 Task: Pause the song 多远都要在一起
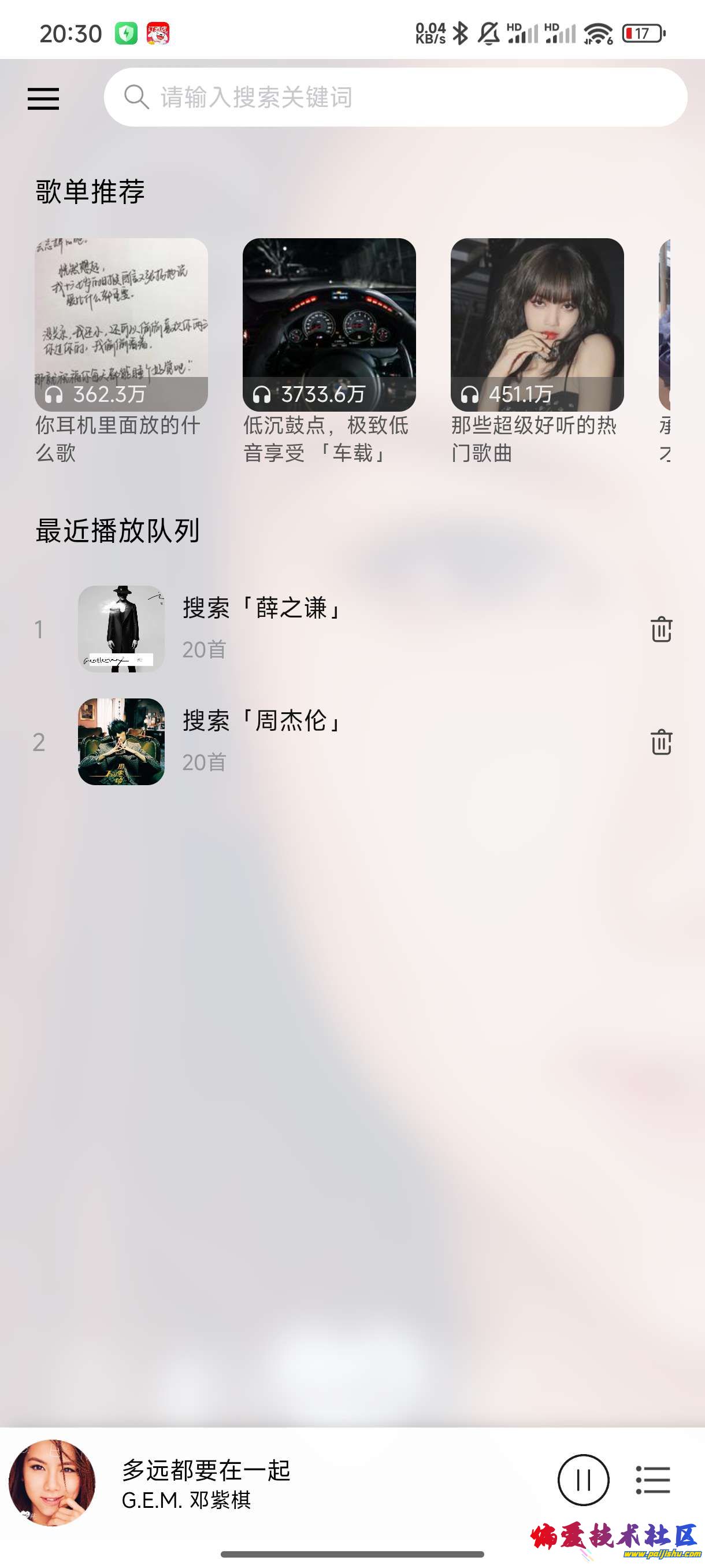[x=582, y=1480]
